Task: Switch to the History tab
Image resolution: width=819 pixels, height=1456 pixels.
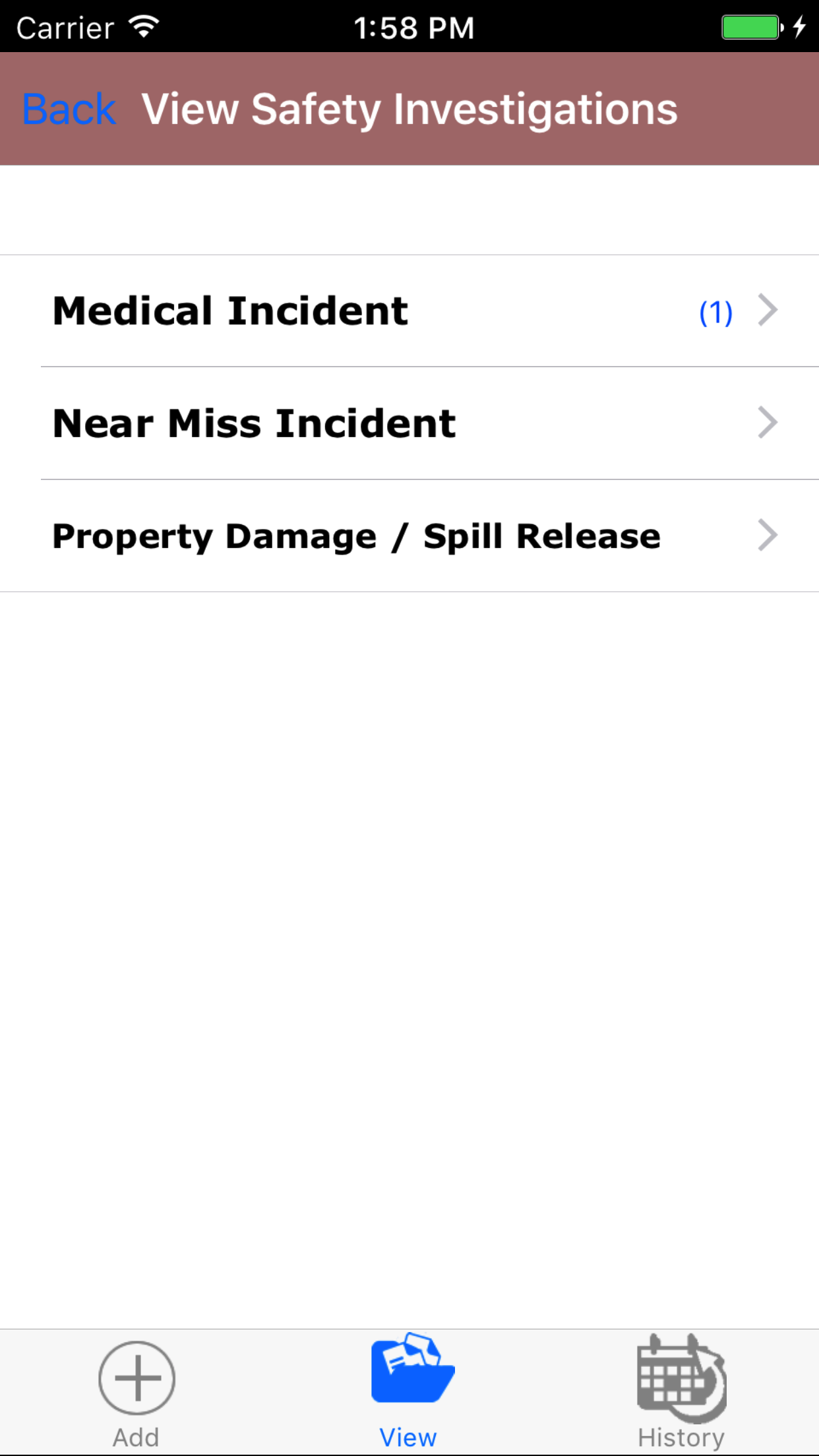Action: pos(681,1393)
